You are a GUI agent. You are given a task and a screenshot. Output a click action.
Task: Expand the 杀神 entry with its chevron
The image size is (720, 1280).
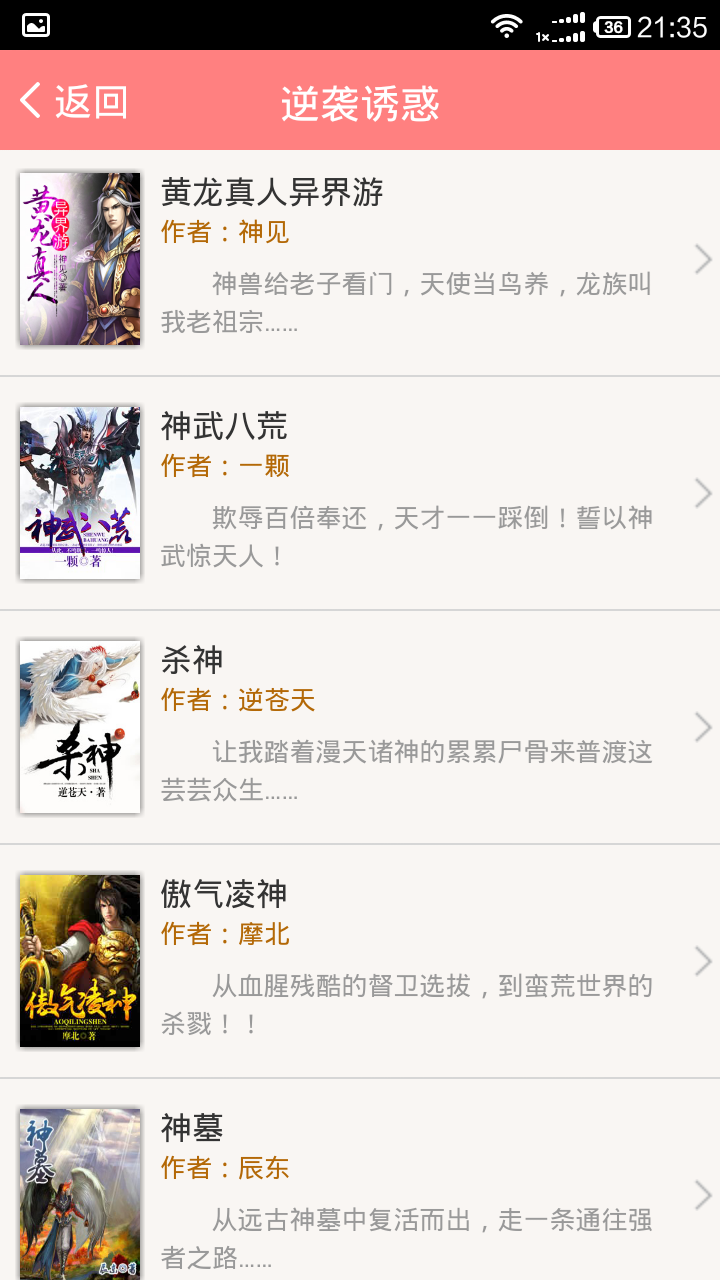701,726
